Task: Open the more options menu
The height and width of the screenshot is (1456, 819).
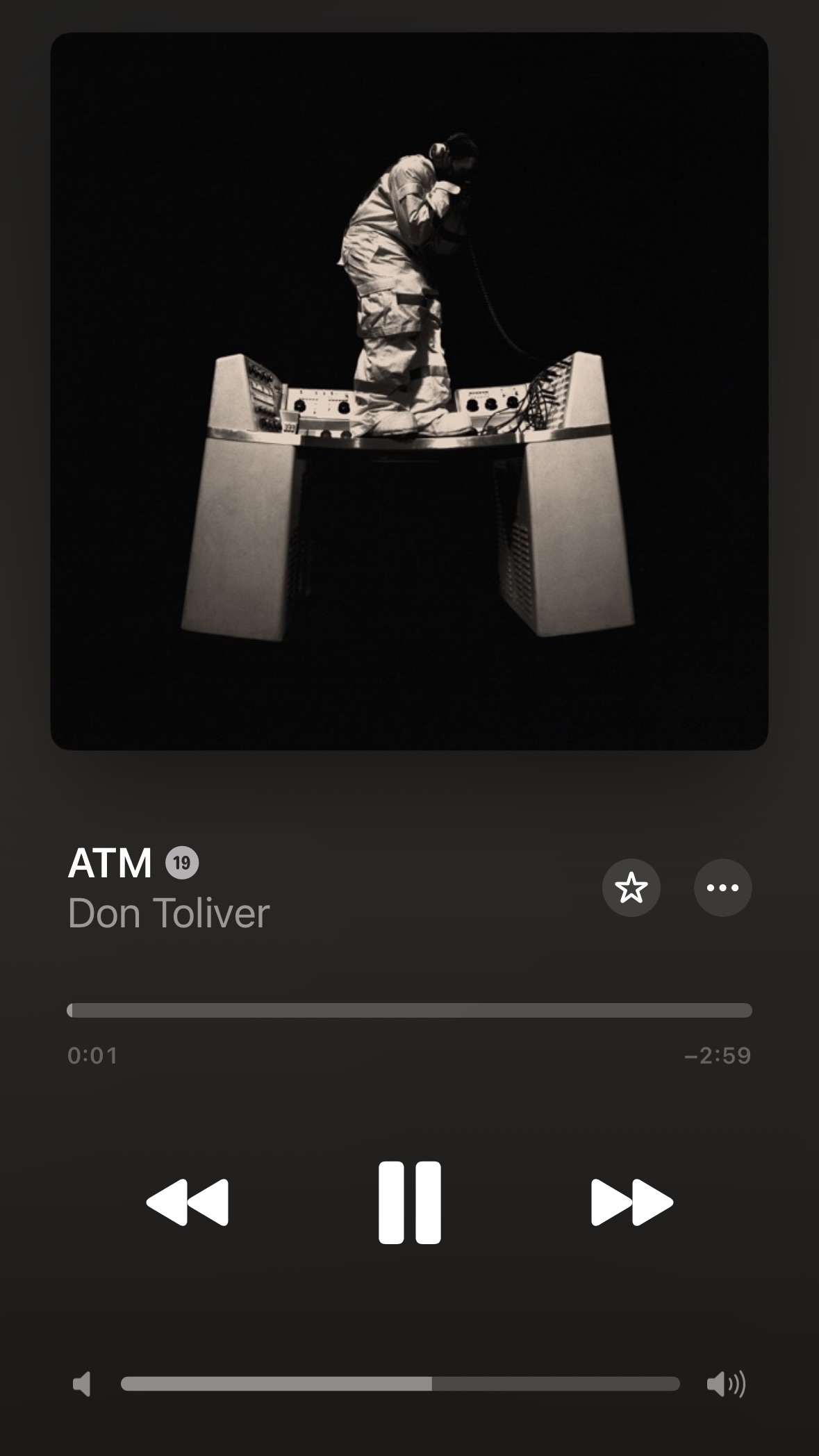Action: point(722,888)
